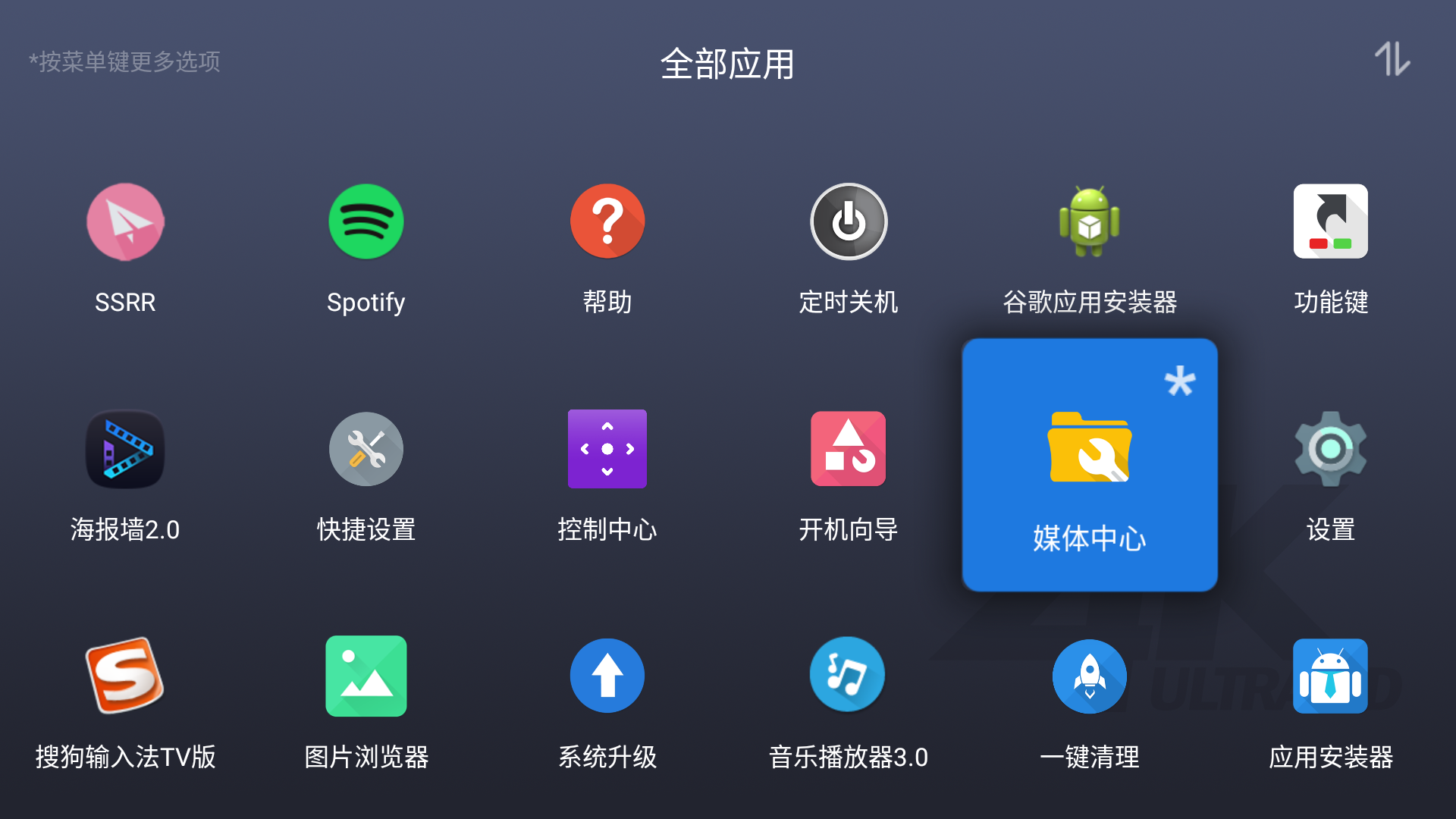Open the highlighted 媒体中心 app

(1090, 465)
